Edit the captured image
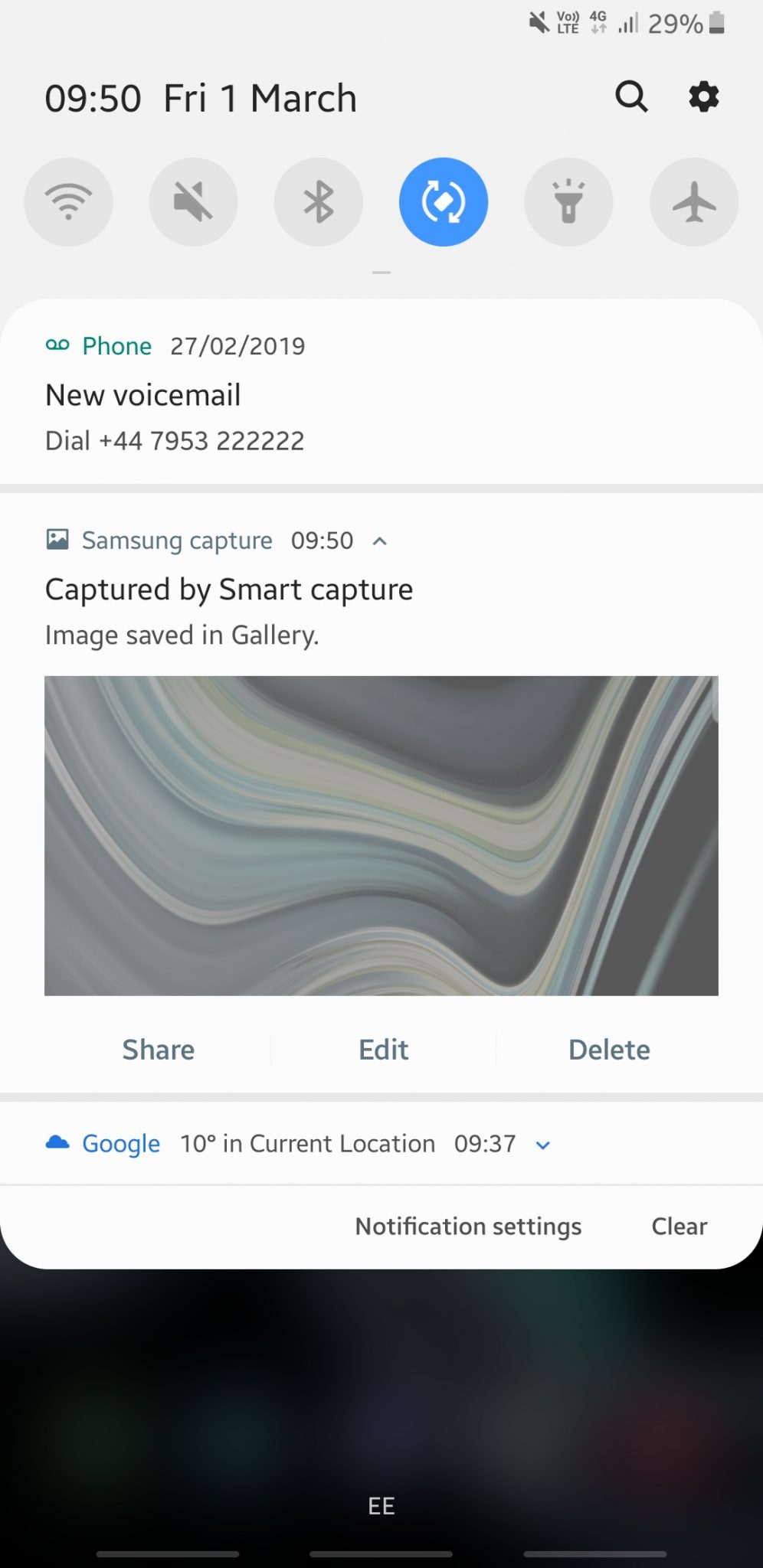The width and height of the screenshot is (763, 1568). point(384,1050)
